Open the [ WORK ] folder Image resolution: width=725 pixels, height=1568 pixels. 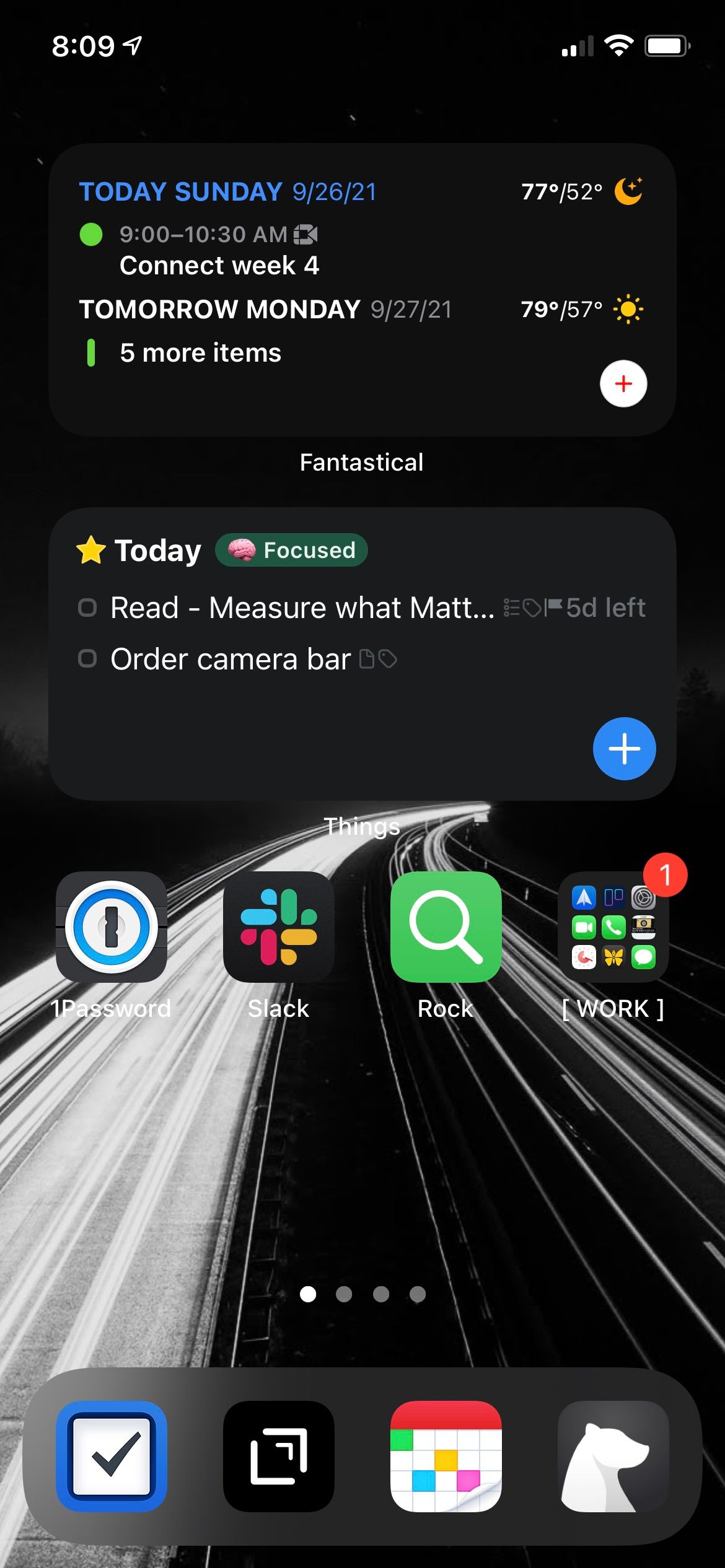click(x=613, y=927)
